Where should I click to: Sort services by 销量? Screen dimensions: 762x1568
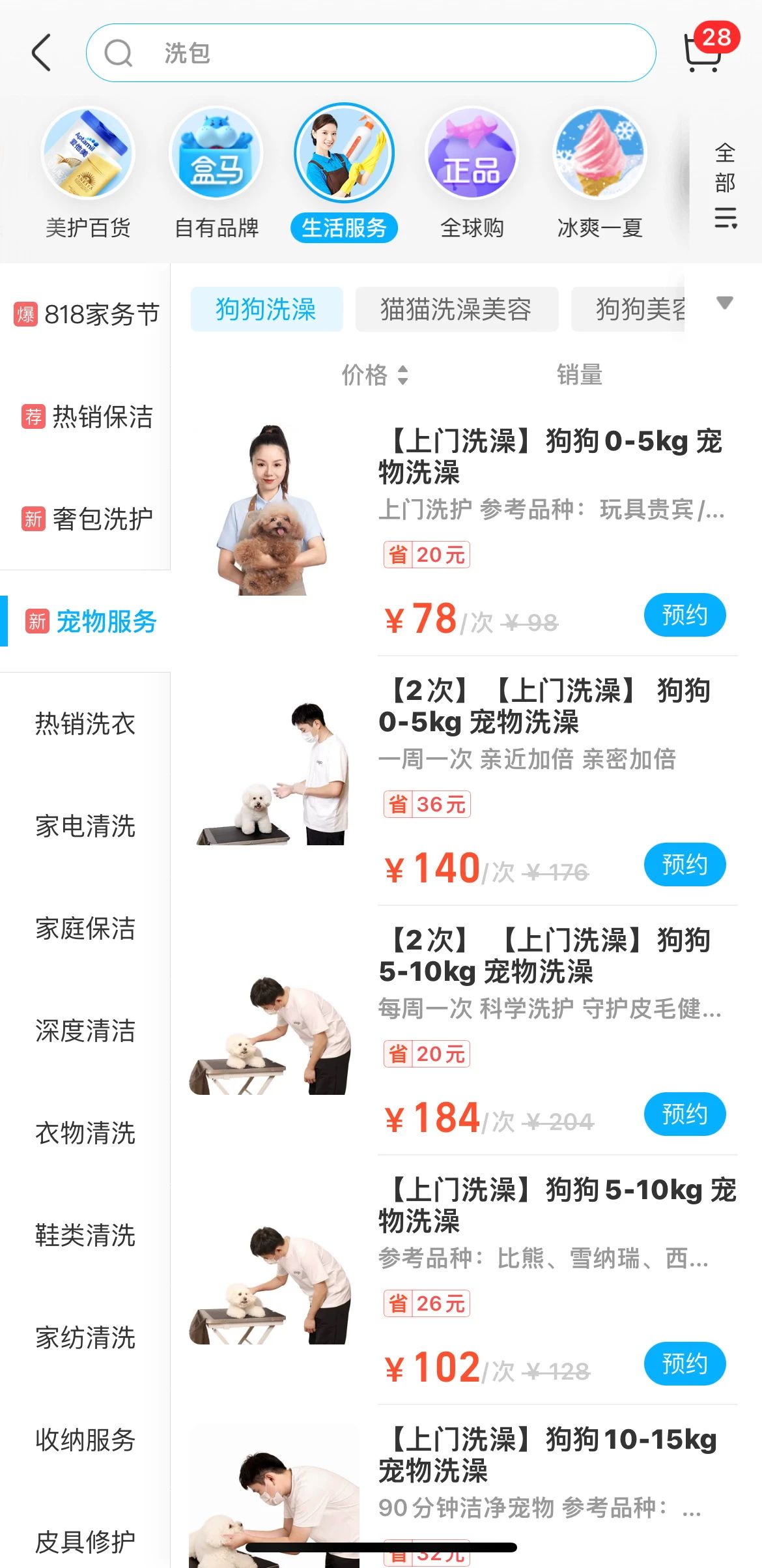[x=579, y=375]
